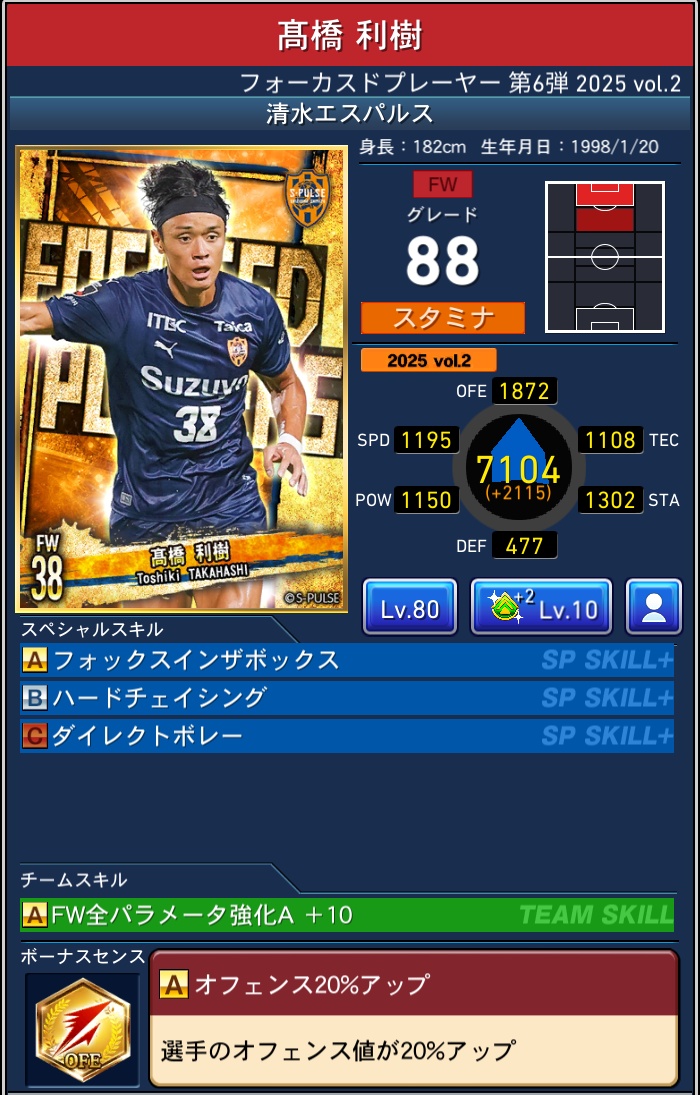Screen dimensions: 700x1095
Task: Enlarge the 髙橋 利樹 player card image
Action: (182, 380)
